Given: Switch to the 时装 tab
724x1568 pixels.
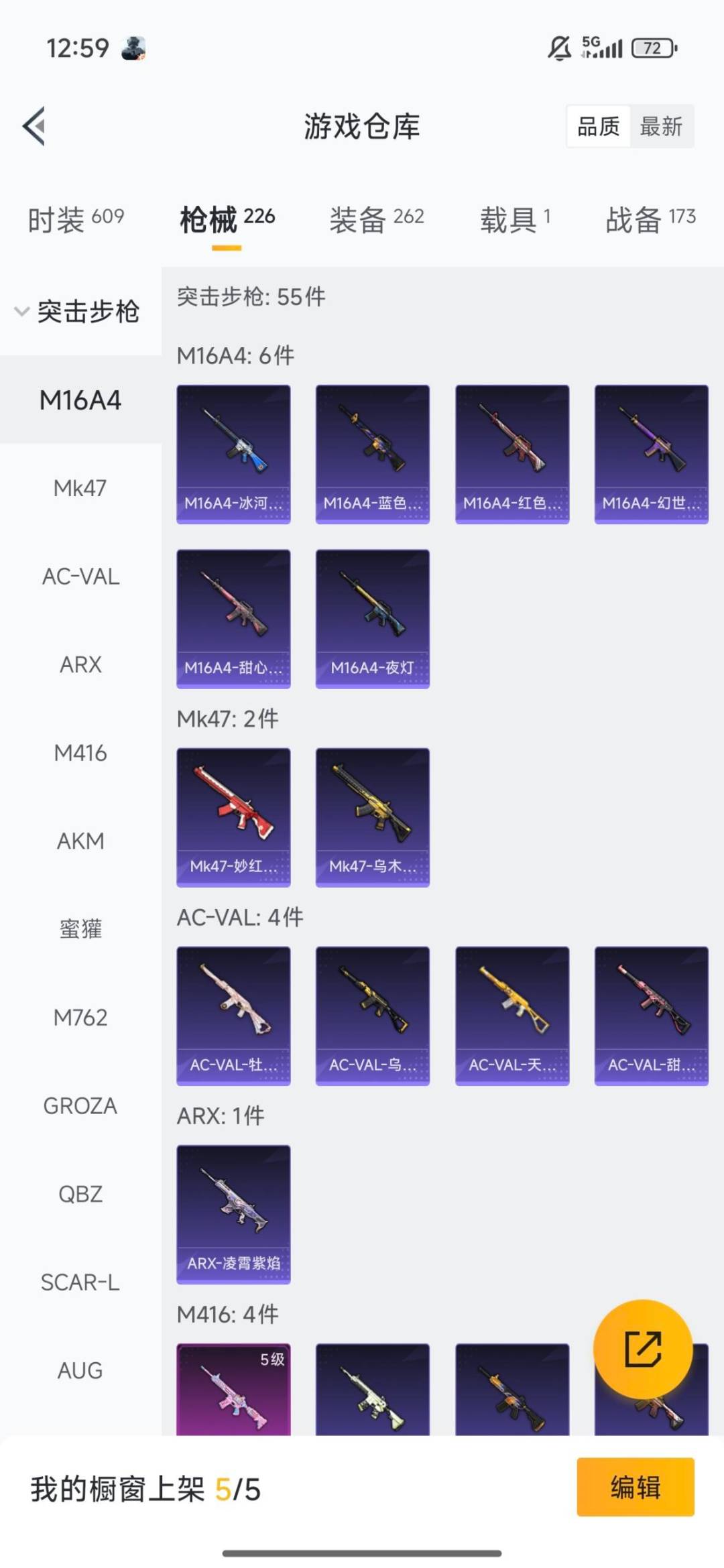Looking at the screenshot, I should coord(75,219).
